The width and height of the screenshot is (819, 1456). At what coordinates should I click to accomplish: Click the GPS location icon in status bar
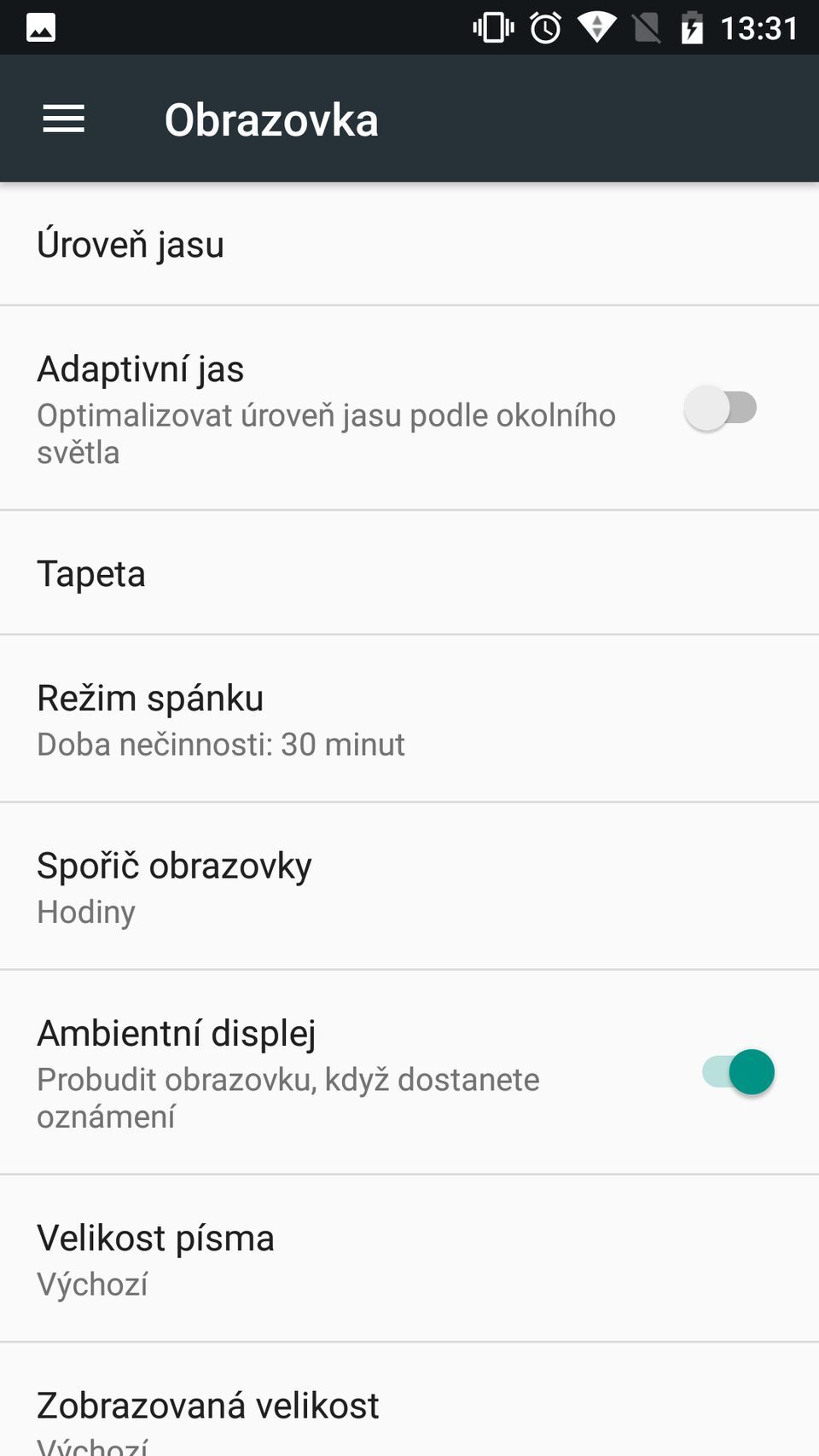[x=597, y=26]
